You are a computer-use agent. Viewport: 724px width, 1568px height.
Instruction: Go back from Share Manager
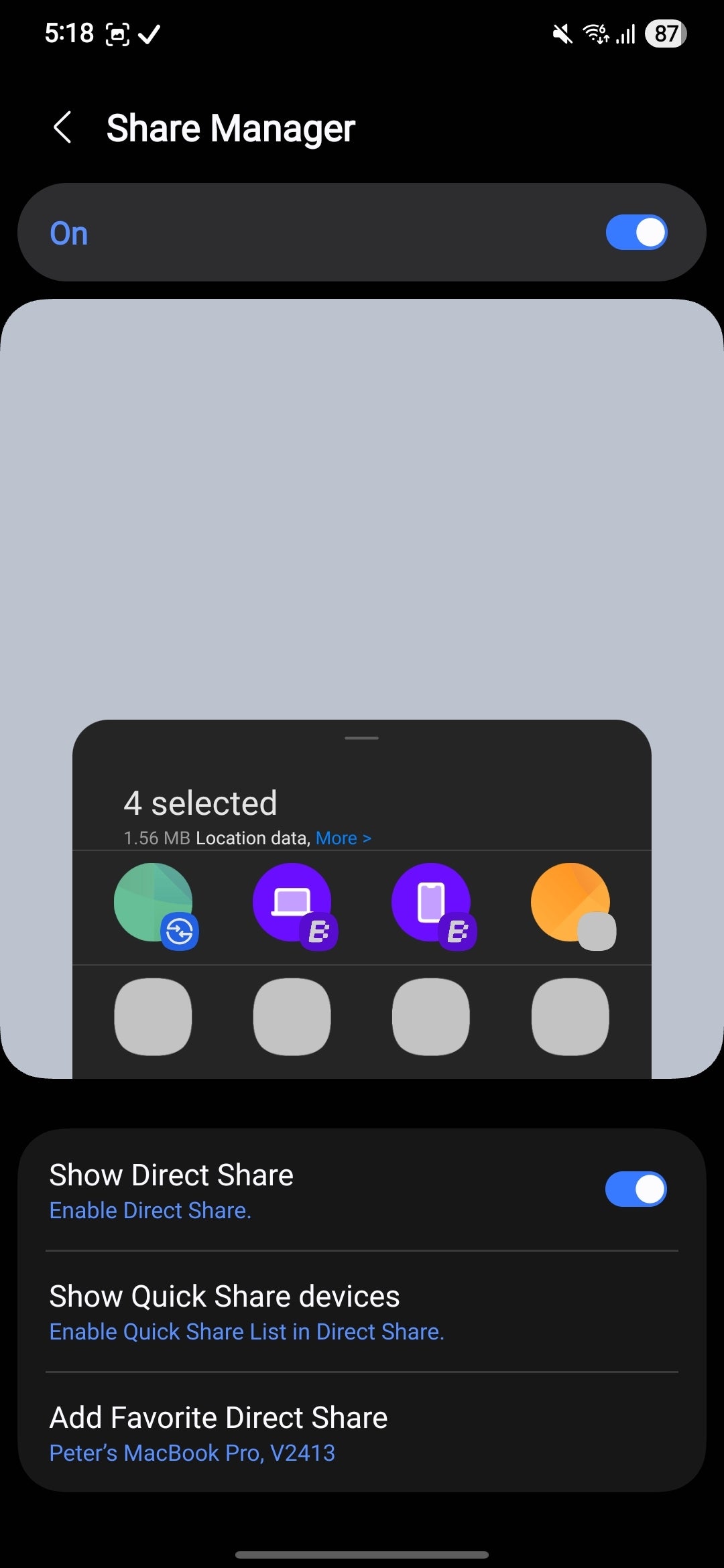tap(62, 127)
